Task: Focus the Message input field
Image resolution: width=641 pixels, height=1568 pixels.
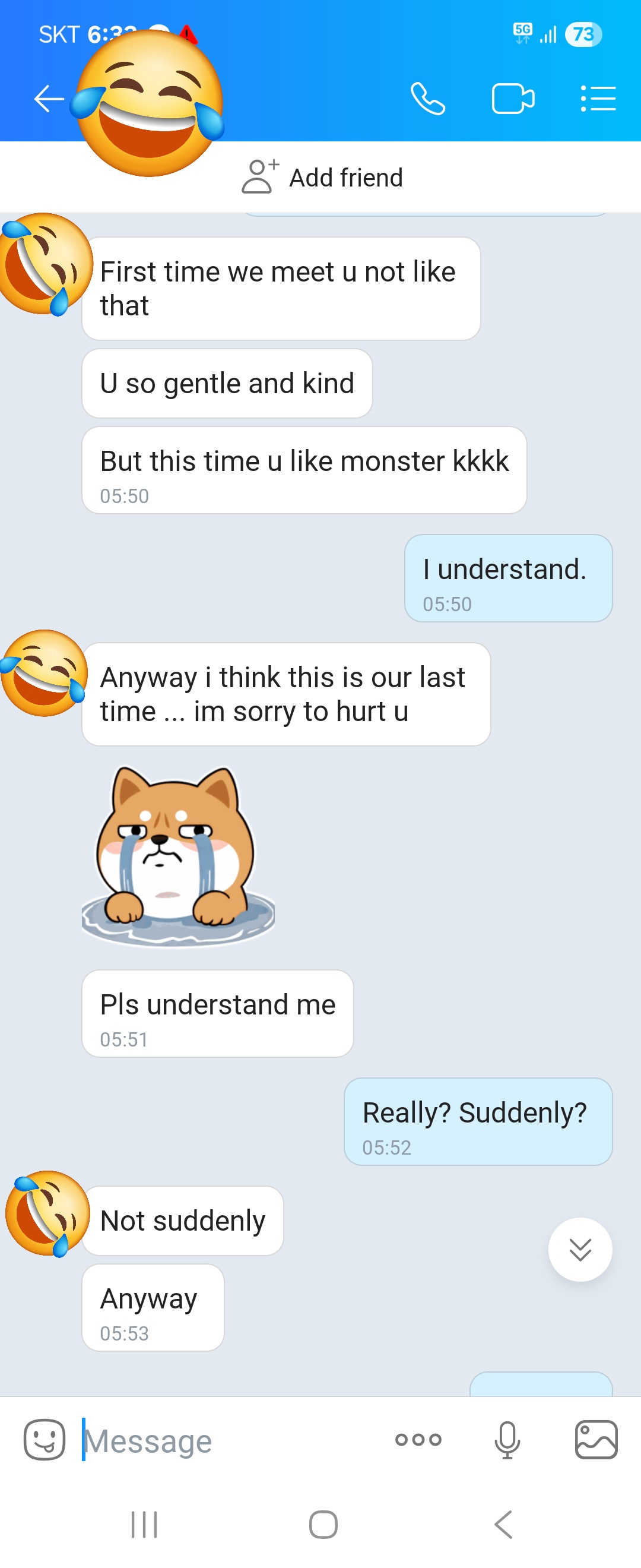Action: [231, 1440]
